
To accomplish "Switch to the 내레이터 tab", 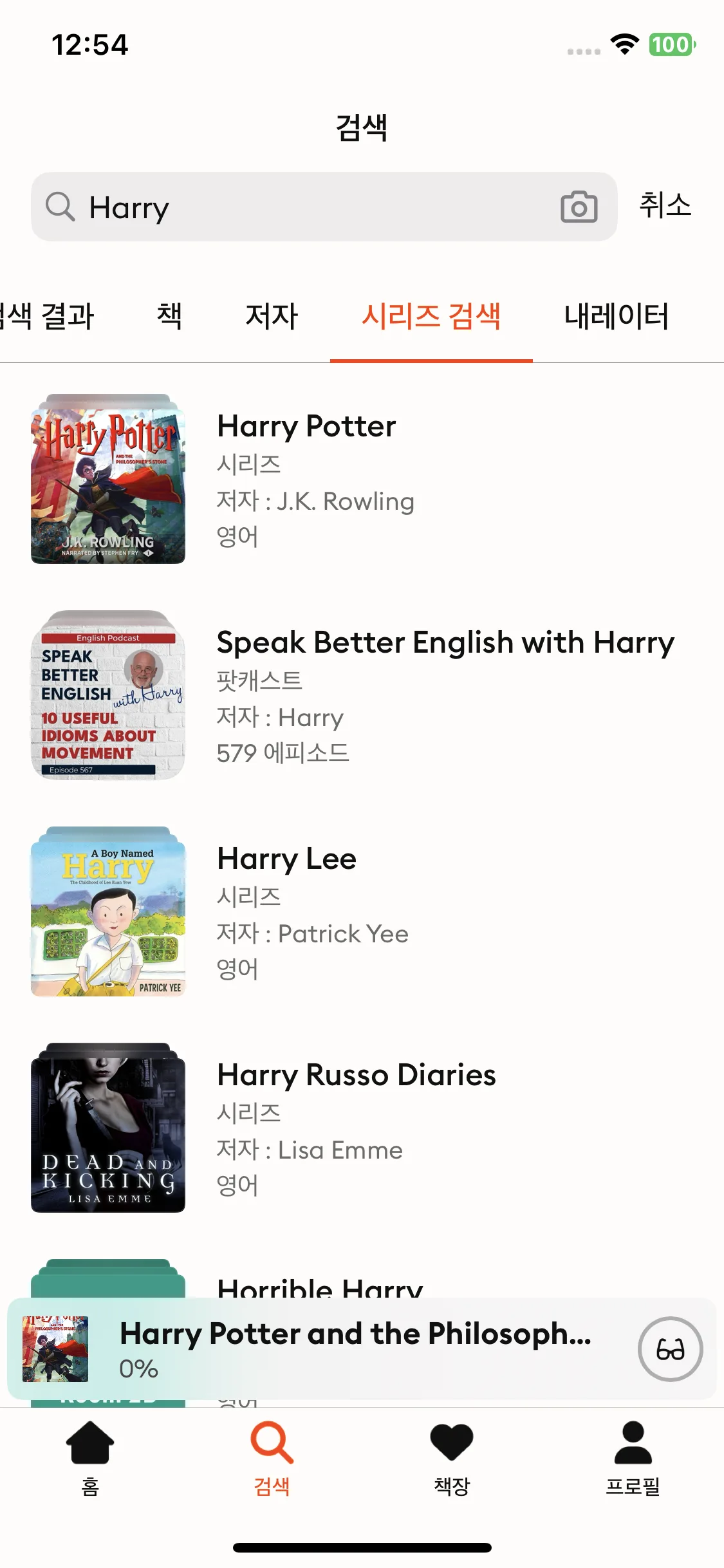I will click(616, 316).
